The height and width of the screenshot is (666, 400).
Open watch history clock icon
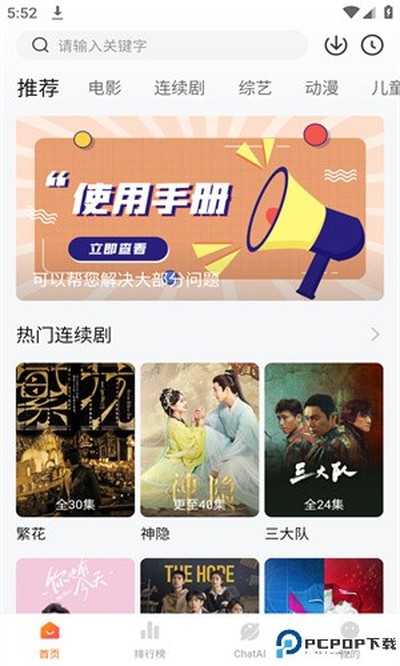(372, 45)
